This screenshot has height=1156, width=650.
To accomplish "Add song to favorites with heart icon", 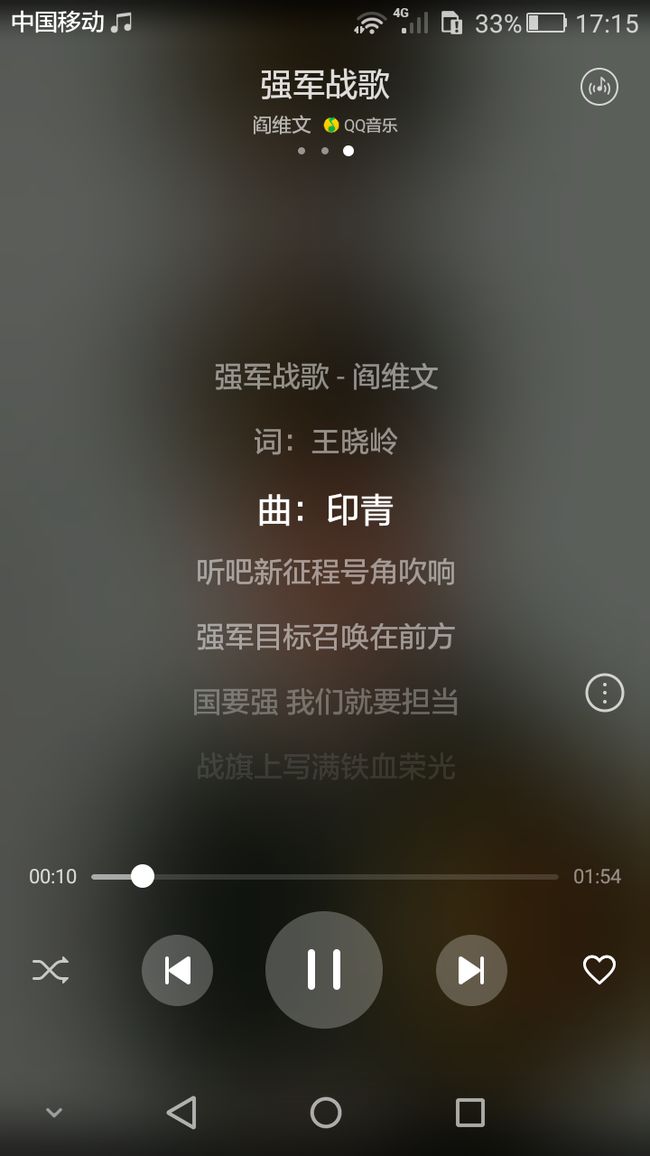I will coord(599,969).
